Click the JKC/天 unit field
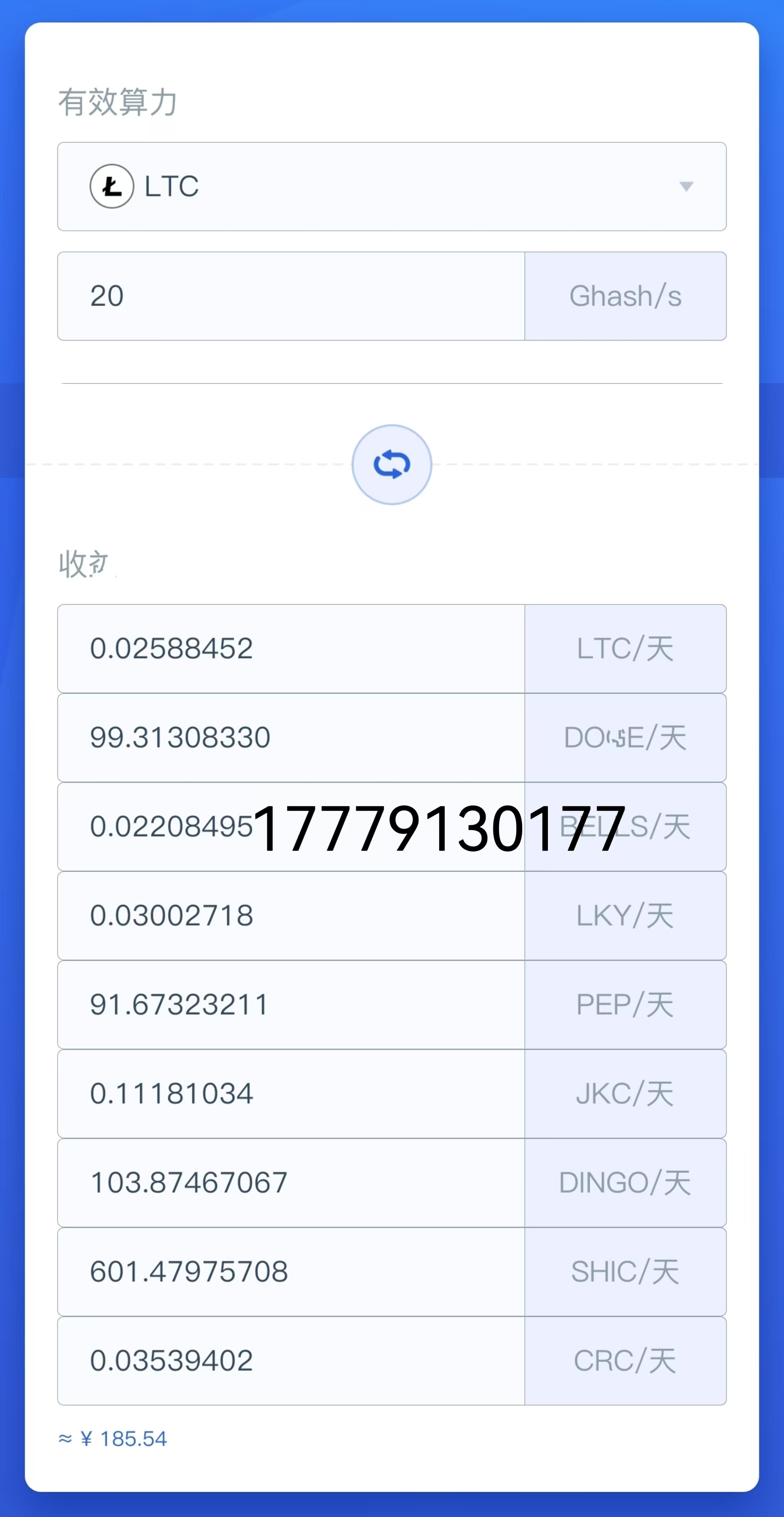The image size is (784, 1517). (x=626, y=1094)
